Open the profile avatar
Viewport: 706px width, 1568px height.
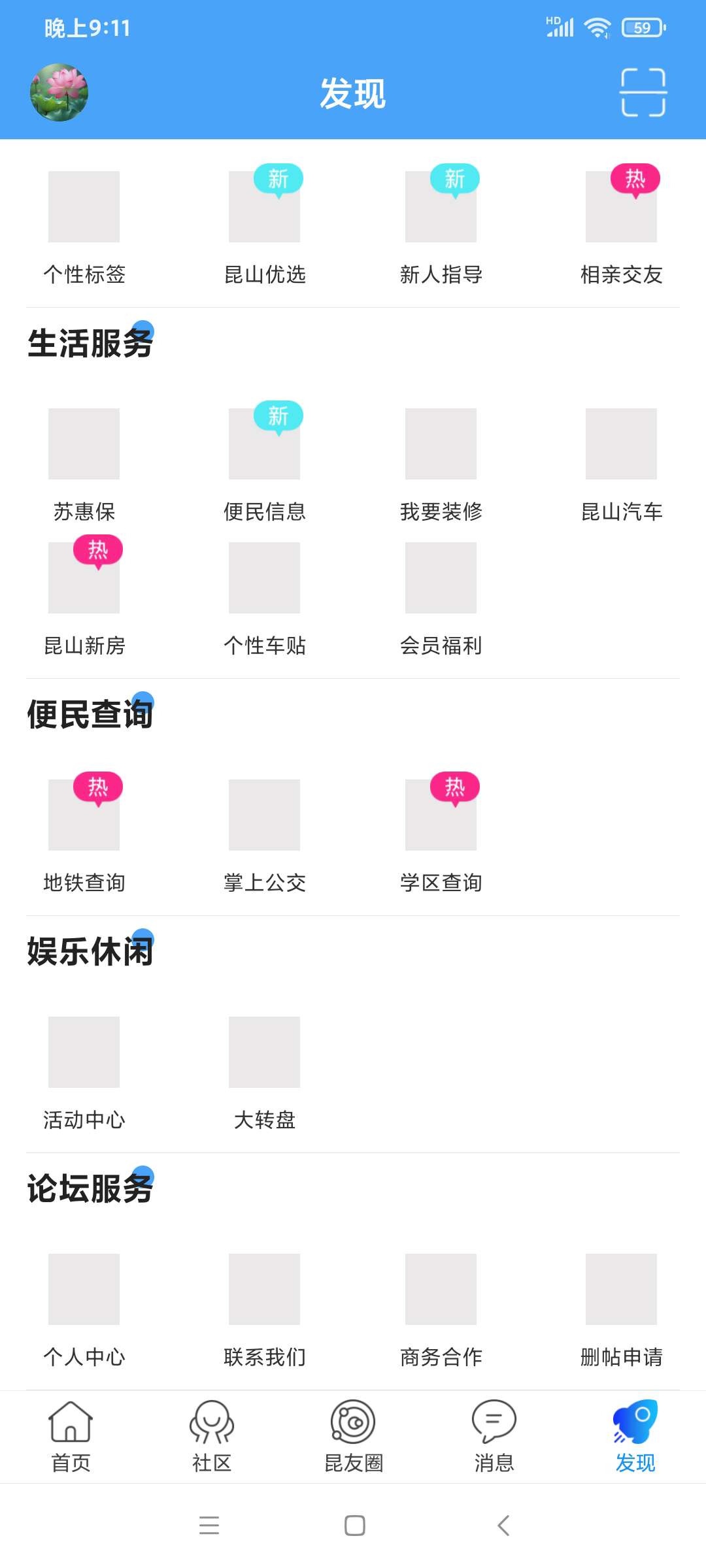click(x=59, y=93)
